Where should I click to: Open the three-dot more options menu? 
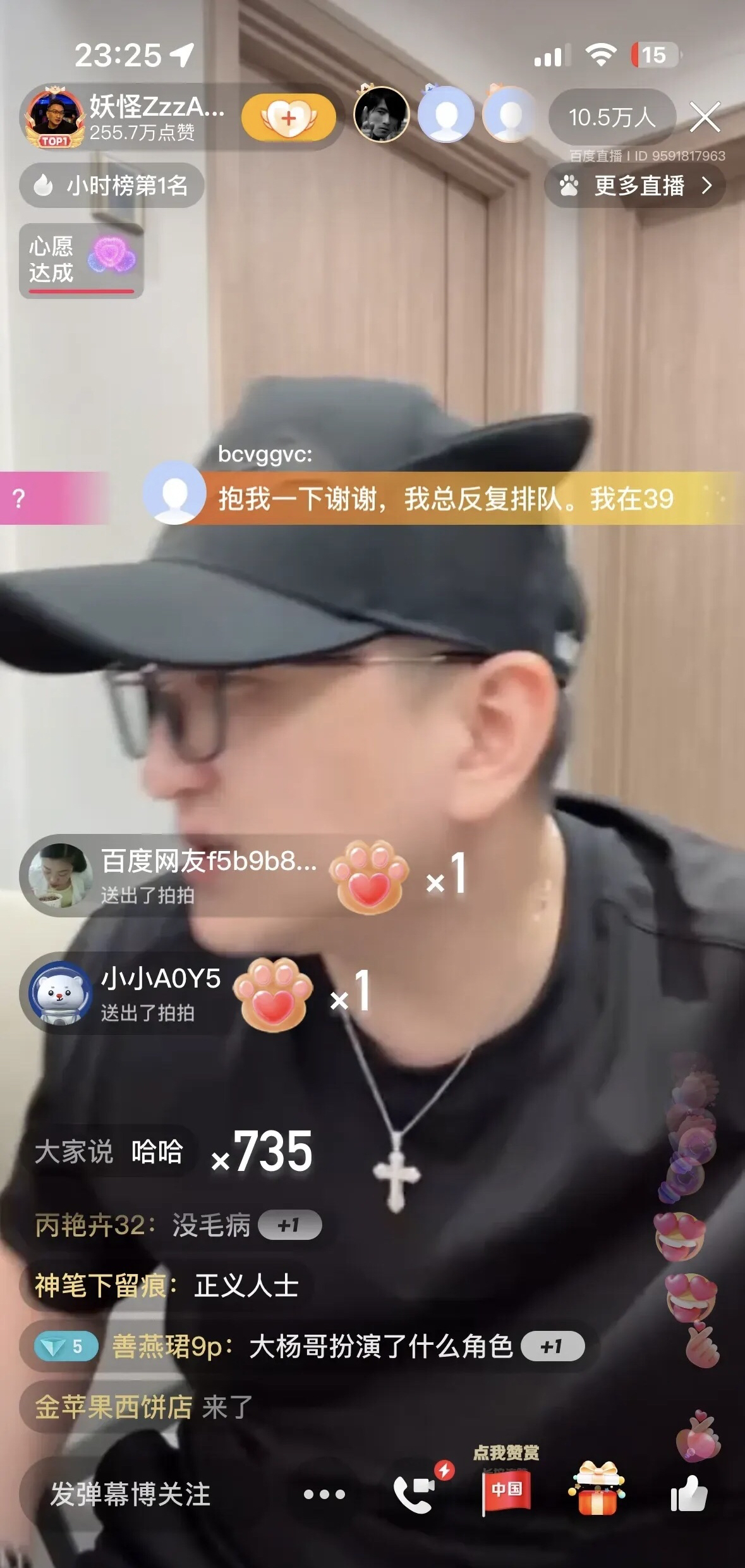tap(324, 1495)
